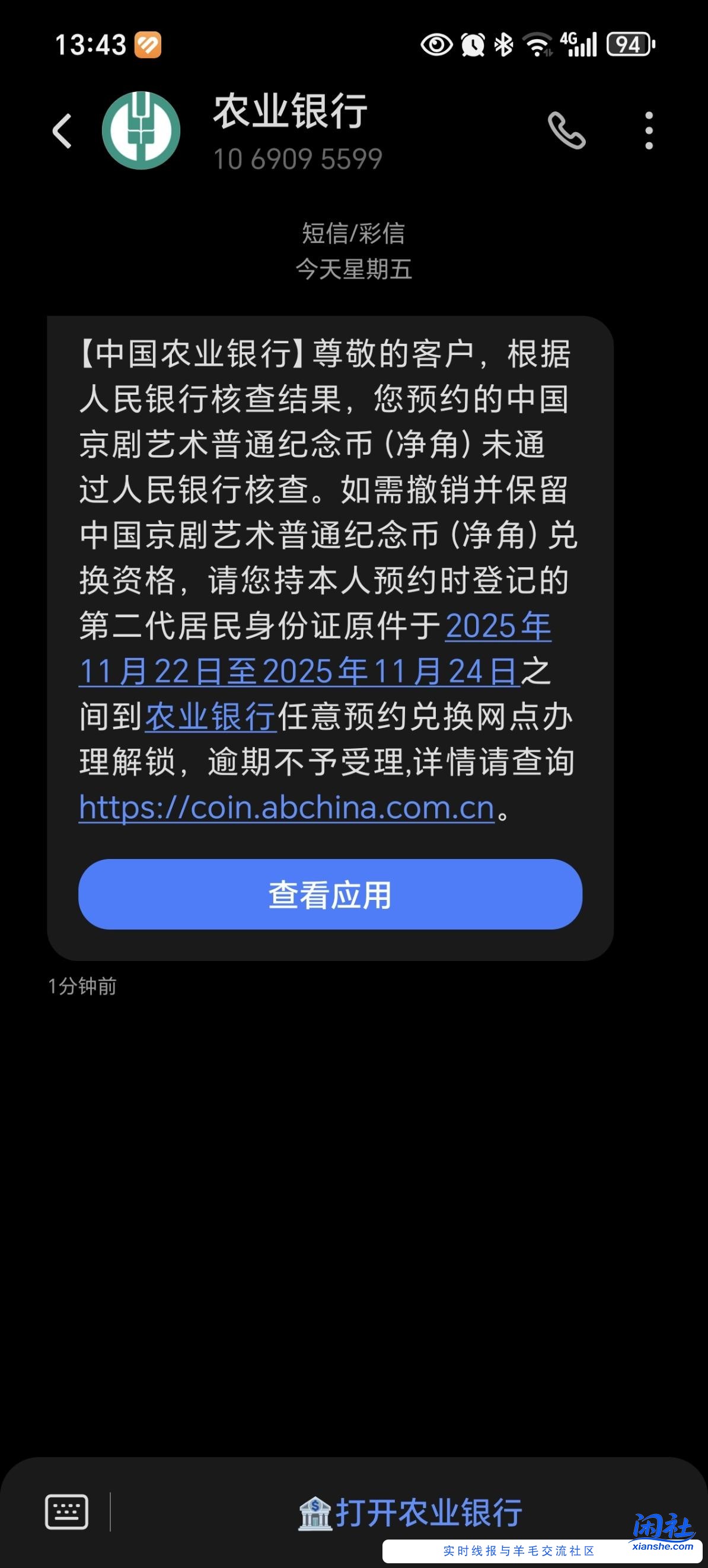This screenshot has height=1568, width=708.
Task: Open the three-dot overflow menu
Action: click(649, 131)
